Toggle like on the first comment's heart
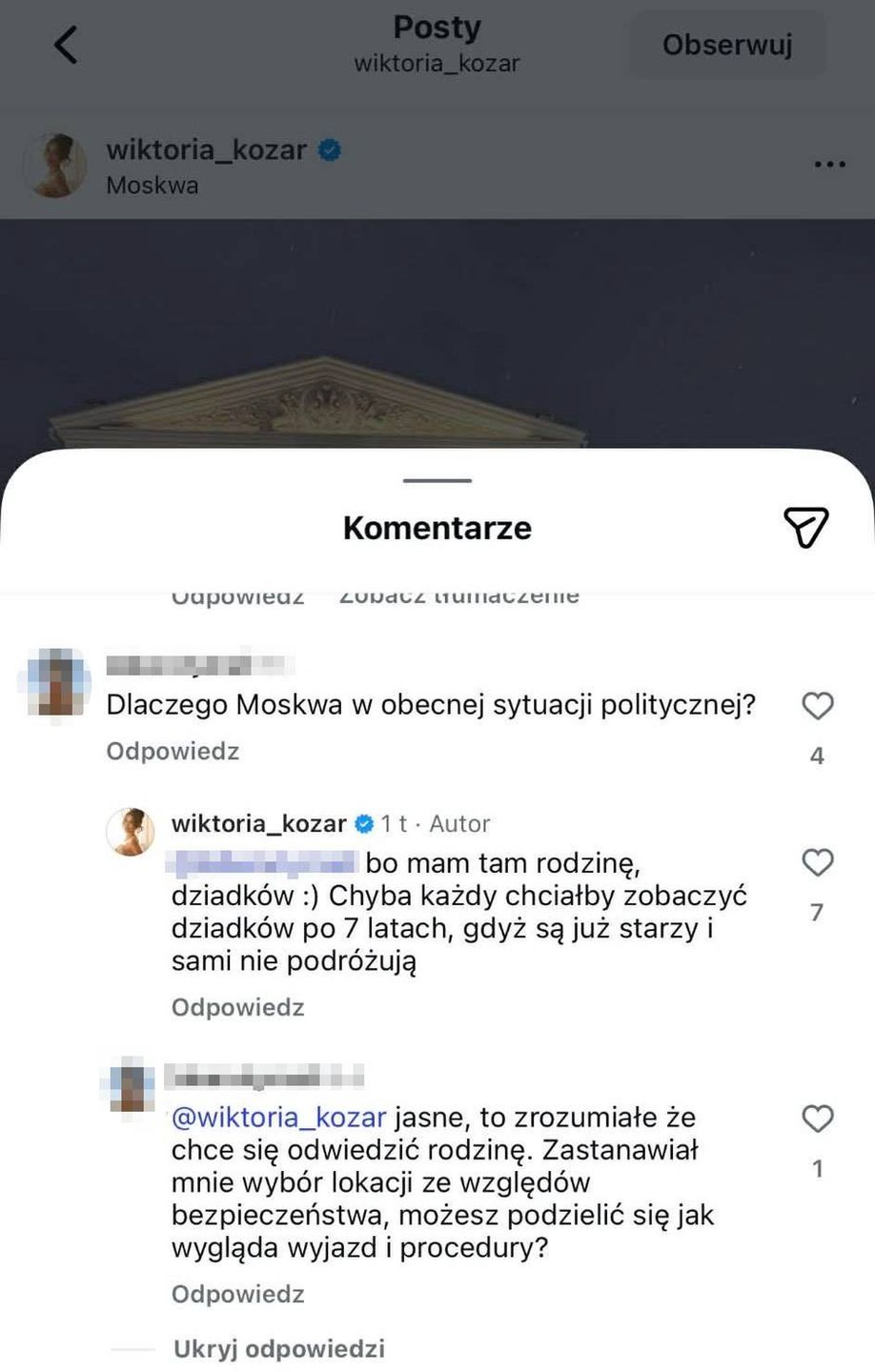The height and width of the screenshot is (1372, 875). 817,705
